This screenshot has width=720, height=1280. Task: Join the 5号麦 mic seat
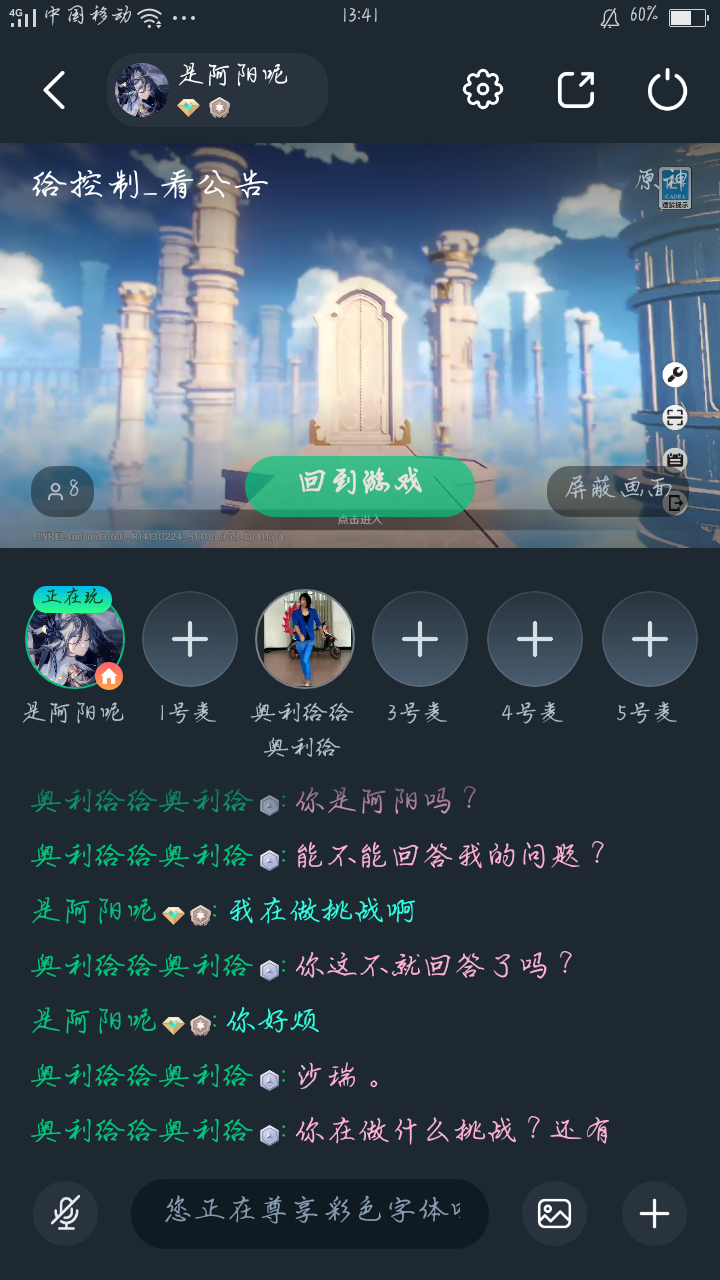(x=650, y=639)
